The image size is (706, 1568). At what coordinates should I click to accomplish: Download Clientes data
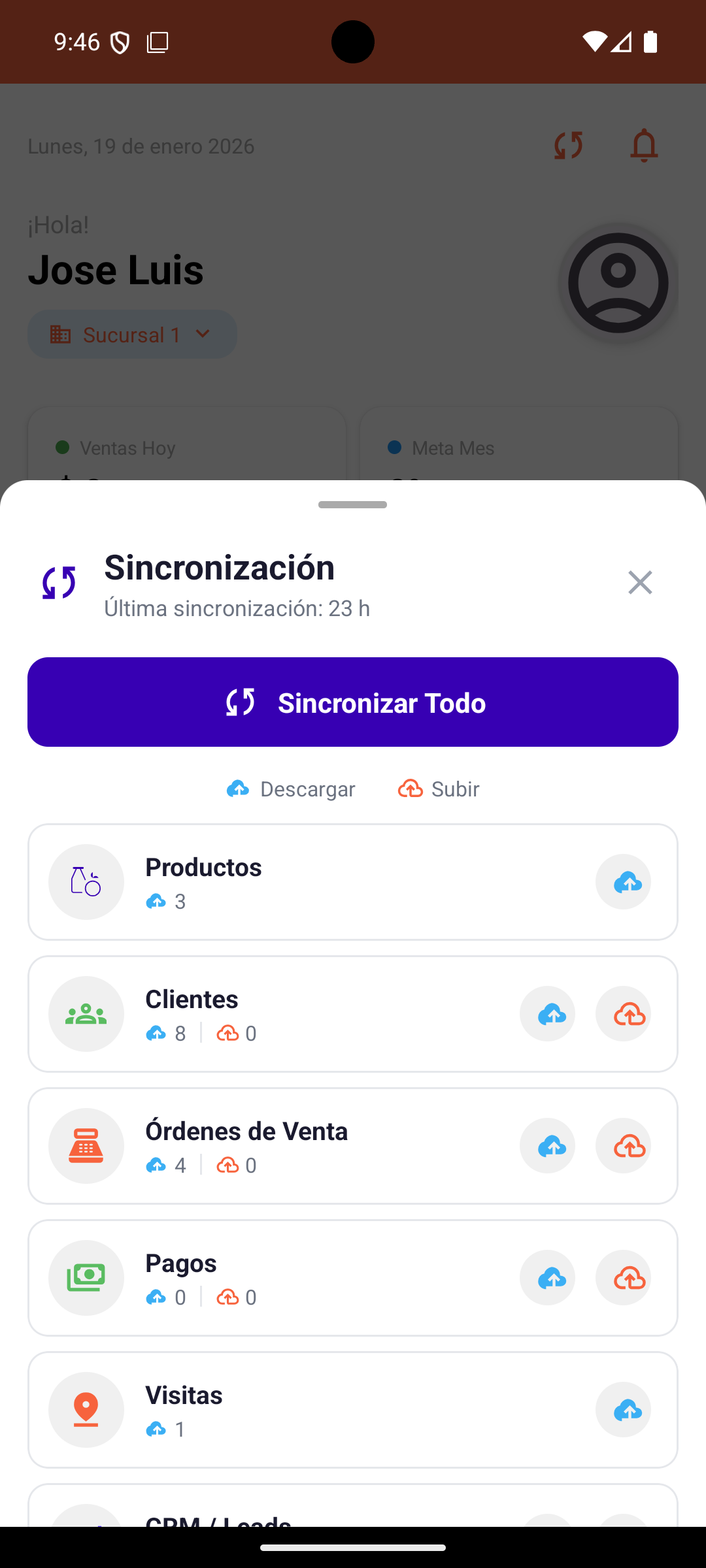[548, 1014]
